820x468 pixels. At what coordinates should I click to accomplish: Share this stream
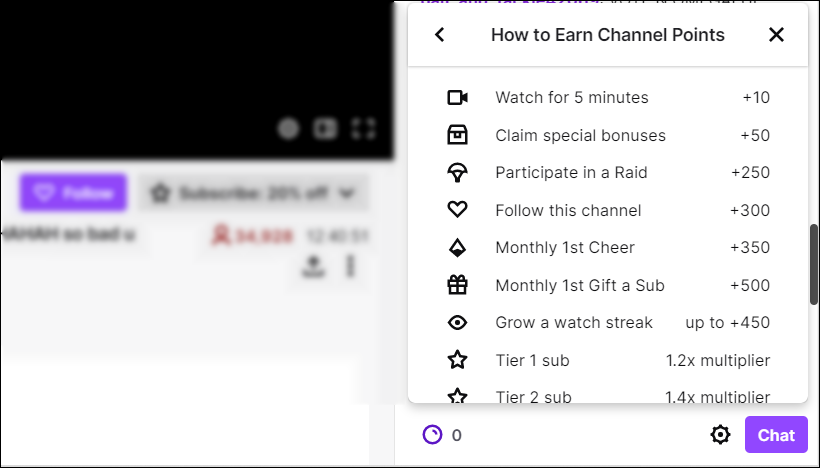coord(312,266)
